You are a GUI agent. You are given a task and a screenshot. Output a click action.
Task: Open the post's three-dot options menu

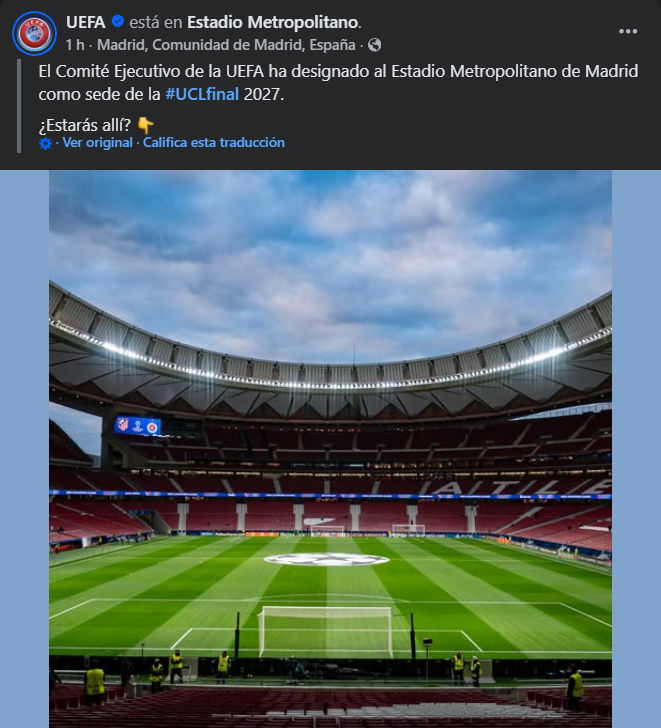pos(628,31)
